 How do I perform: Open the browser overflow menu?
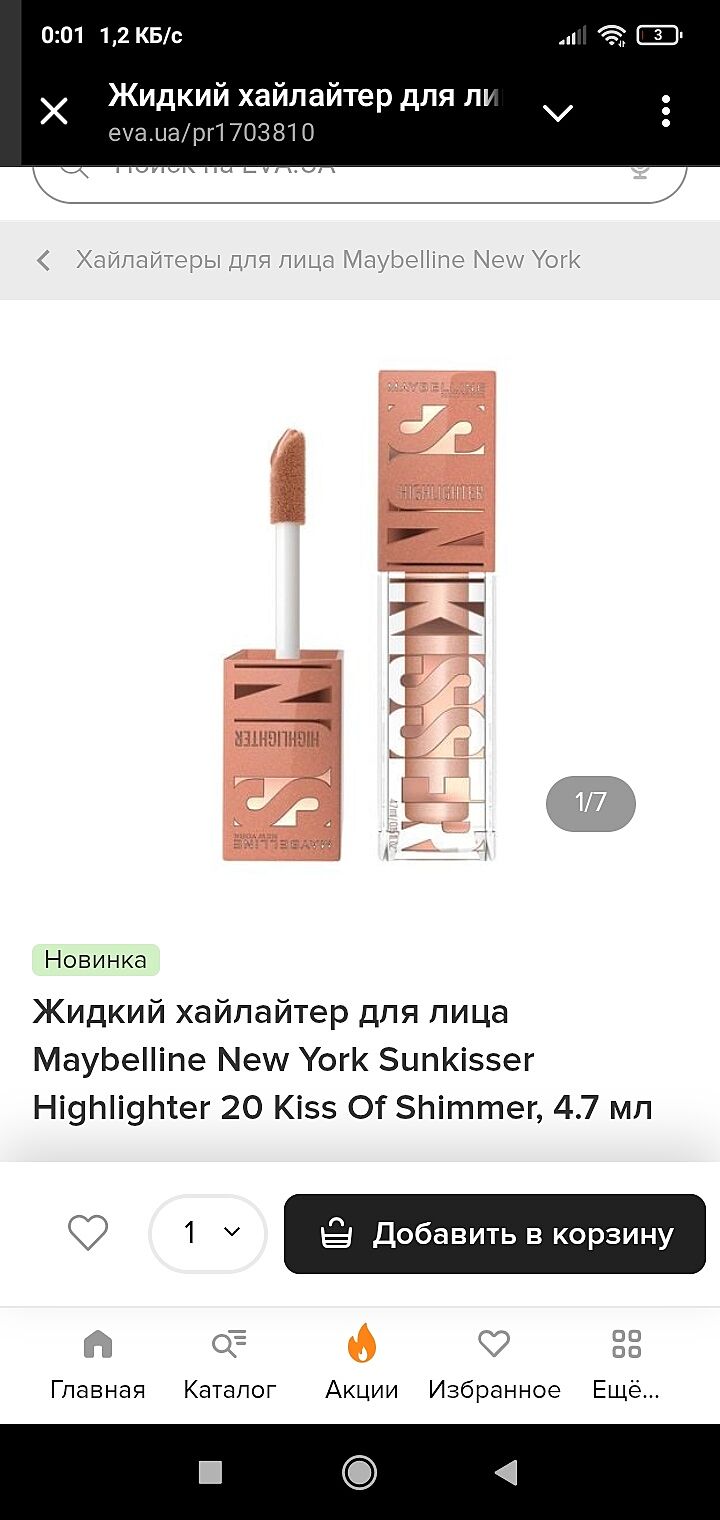666,112
